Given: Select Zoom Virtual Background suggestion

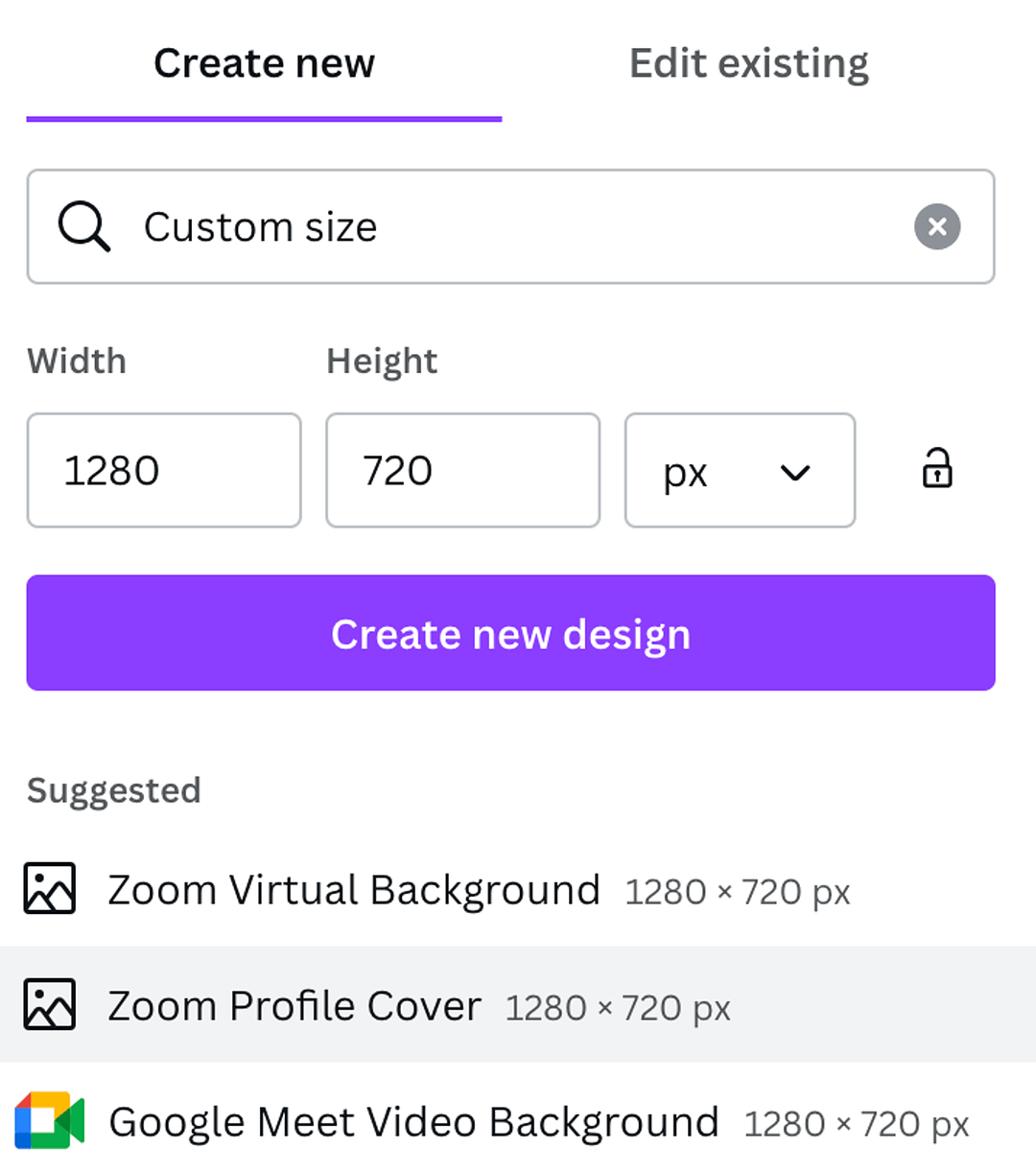Looking at the screenshot, I should tap(436, 890).
